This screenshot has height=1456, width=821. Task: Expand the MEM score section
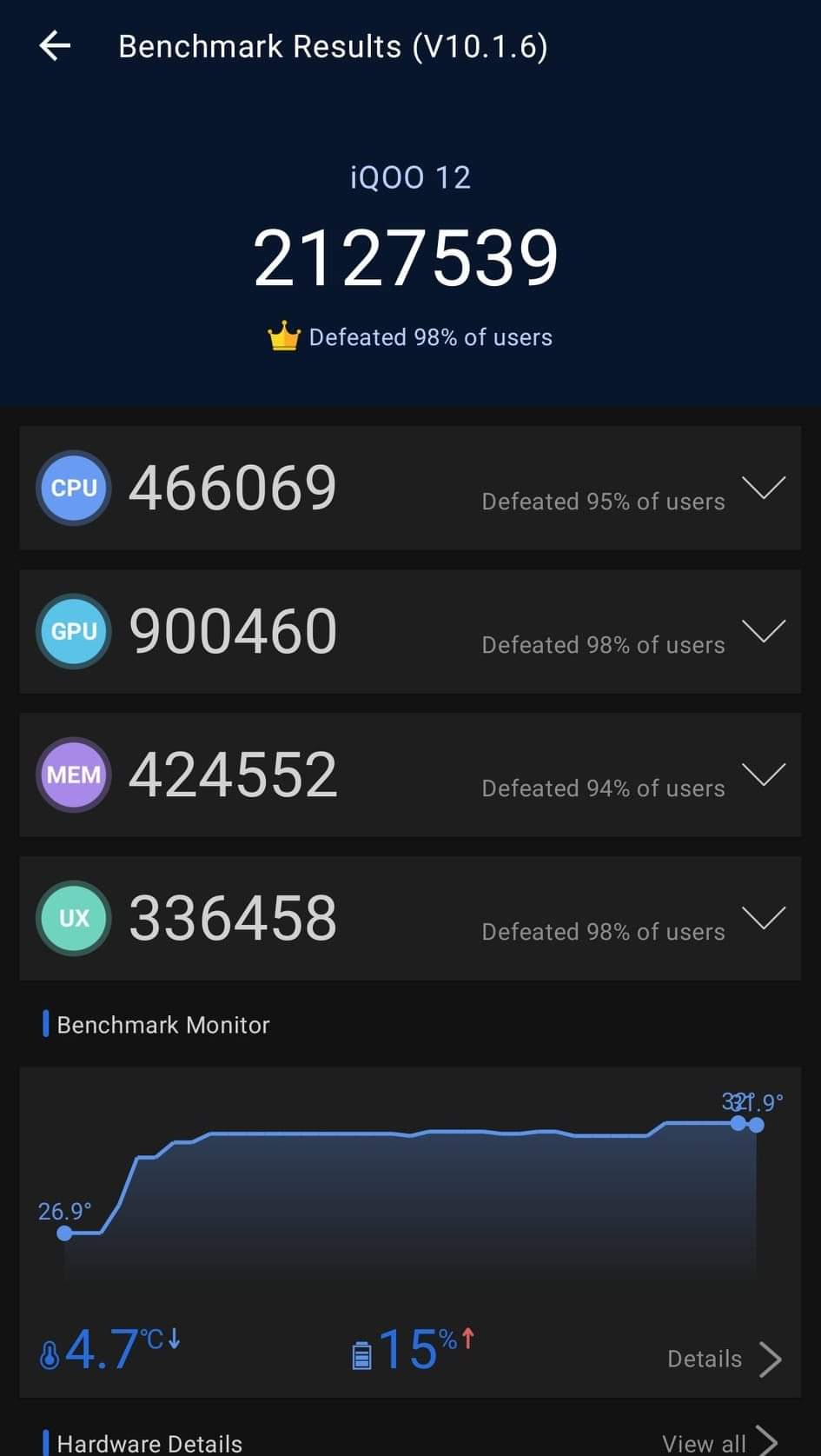point(764,775)
